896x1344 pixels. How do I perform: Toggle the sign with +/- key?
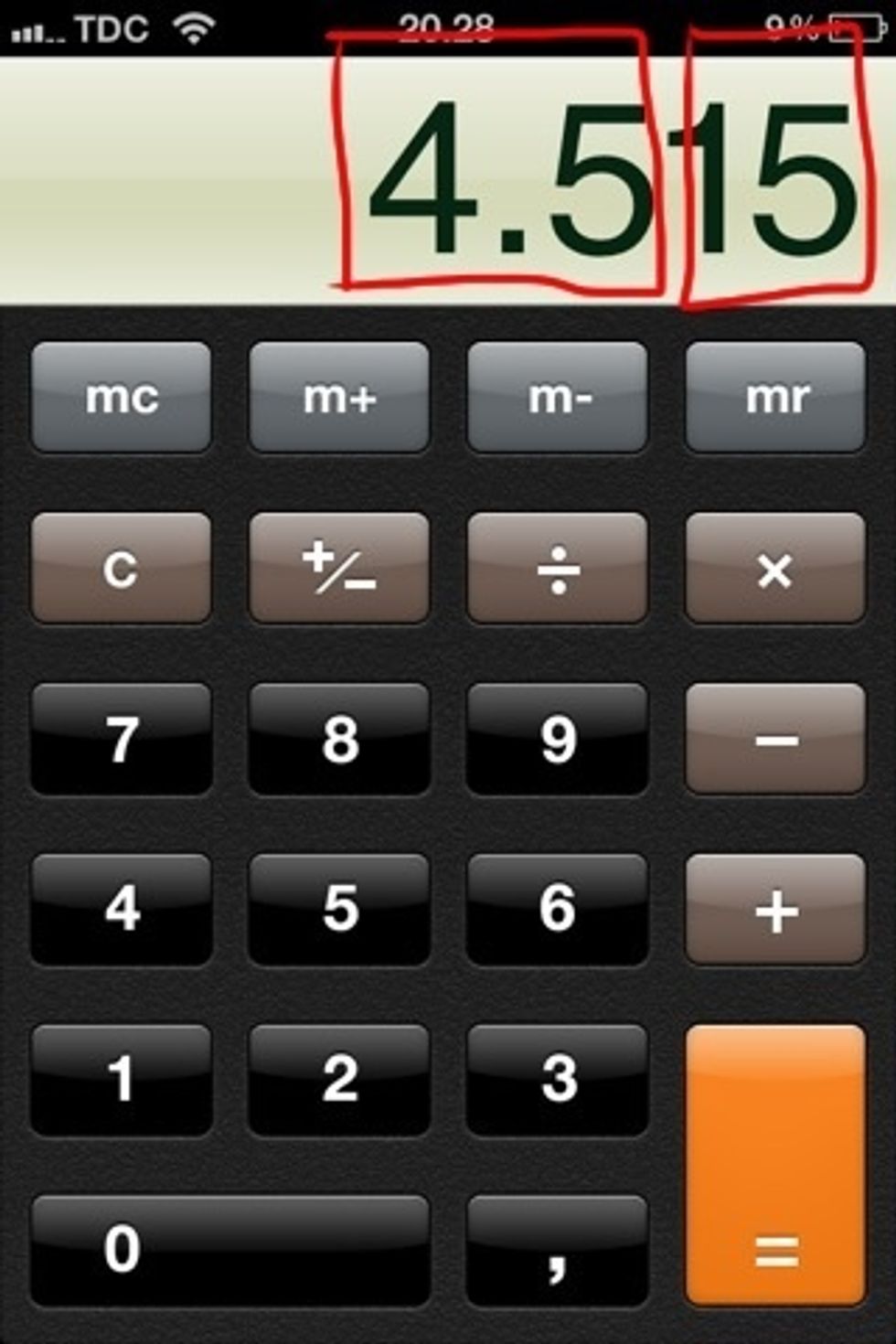point(339,568)
